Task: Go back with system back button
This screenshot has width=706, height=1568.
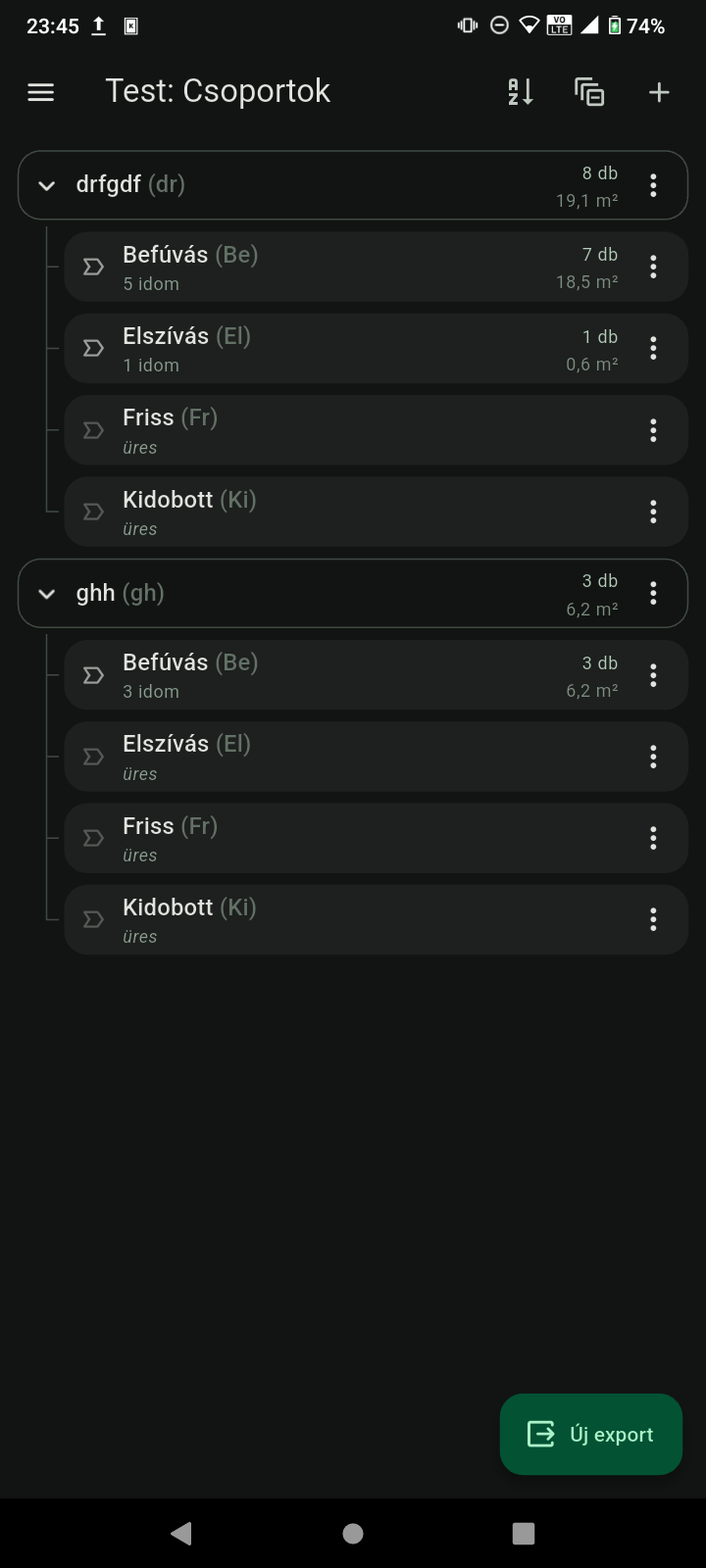Action: pyautogui.click(x=181, y=1534)
